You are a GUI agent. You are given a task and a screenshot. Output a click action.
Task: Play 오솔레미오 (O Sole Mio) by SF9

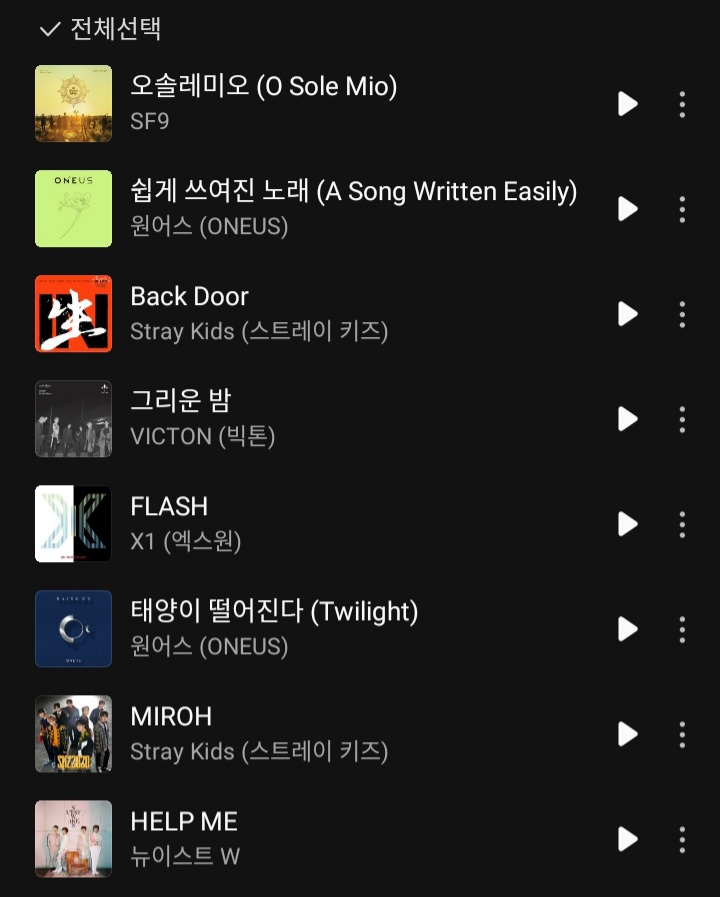pyautogui.click(x=628, y=104)
